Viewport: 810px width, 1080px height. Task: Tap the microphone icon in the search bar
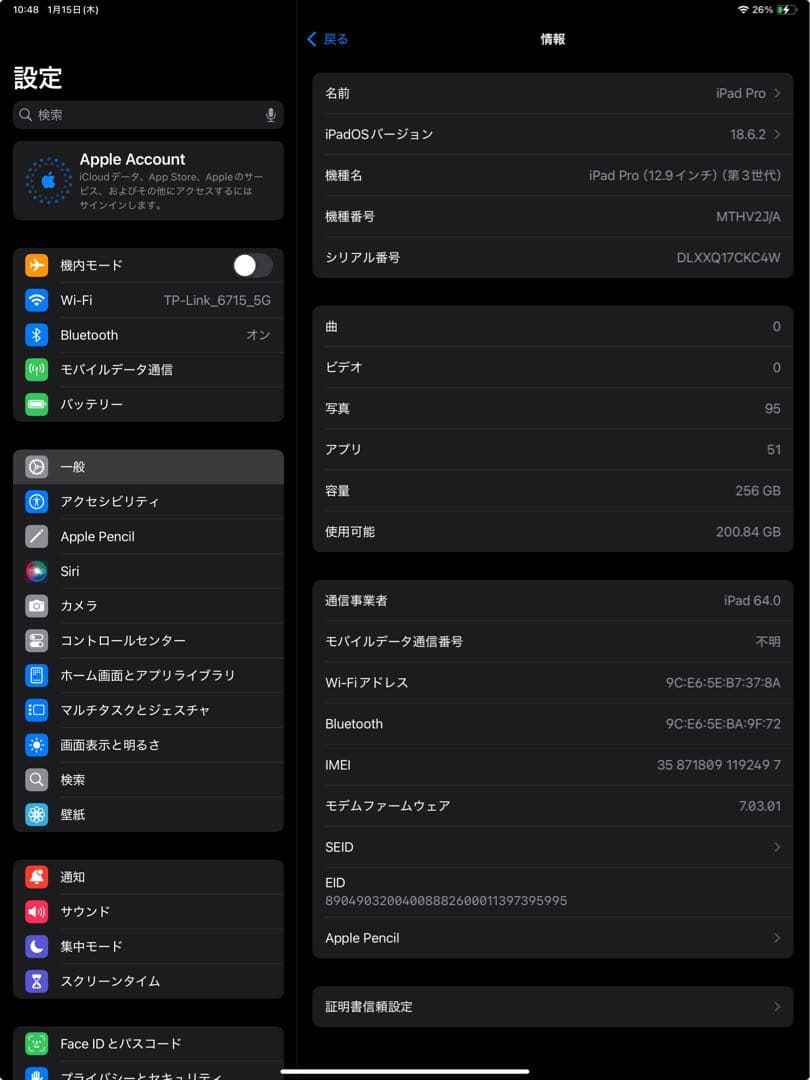click(268, 116)
